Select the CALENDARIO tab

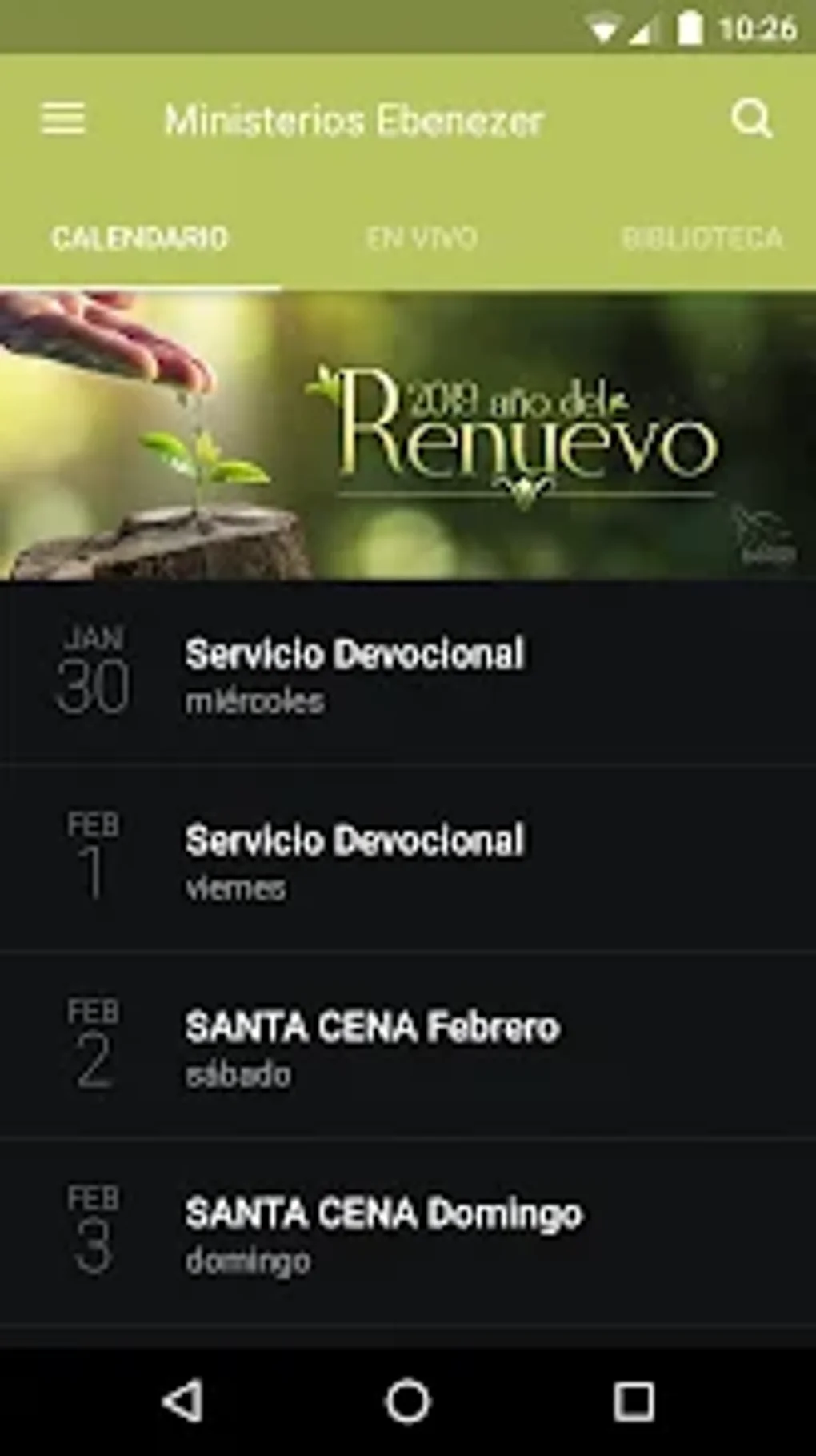139,236
